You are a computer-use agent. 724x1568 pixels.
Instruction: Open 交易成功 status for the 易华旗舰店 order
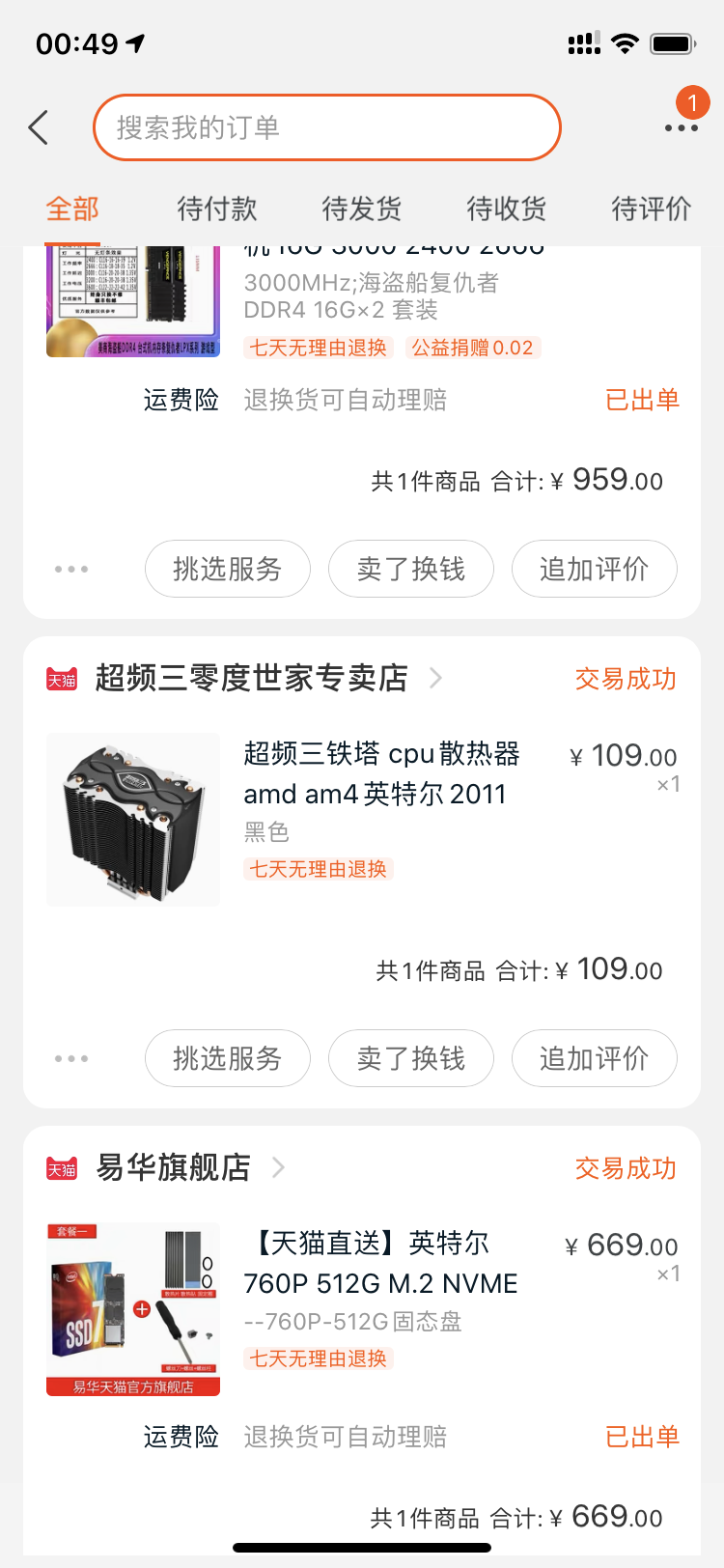click(625, 1168)
